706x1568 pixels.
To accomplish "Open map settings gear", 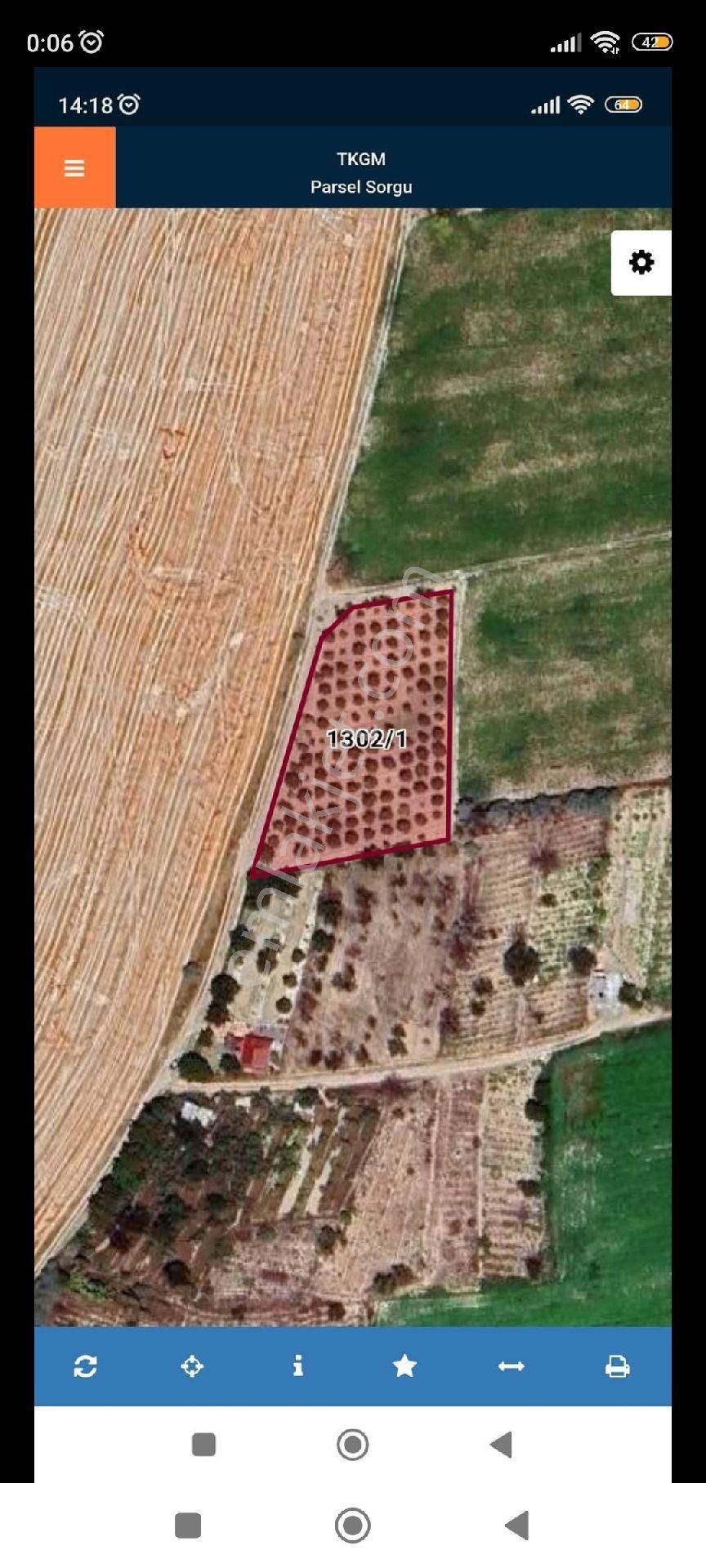I will pos(641,262).
